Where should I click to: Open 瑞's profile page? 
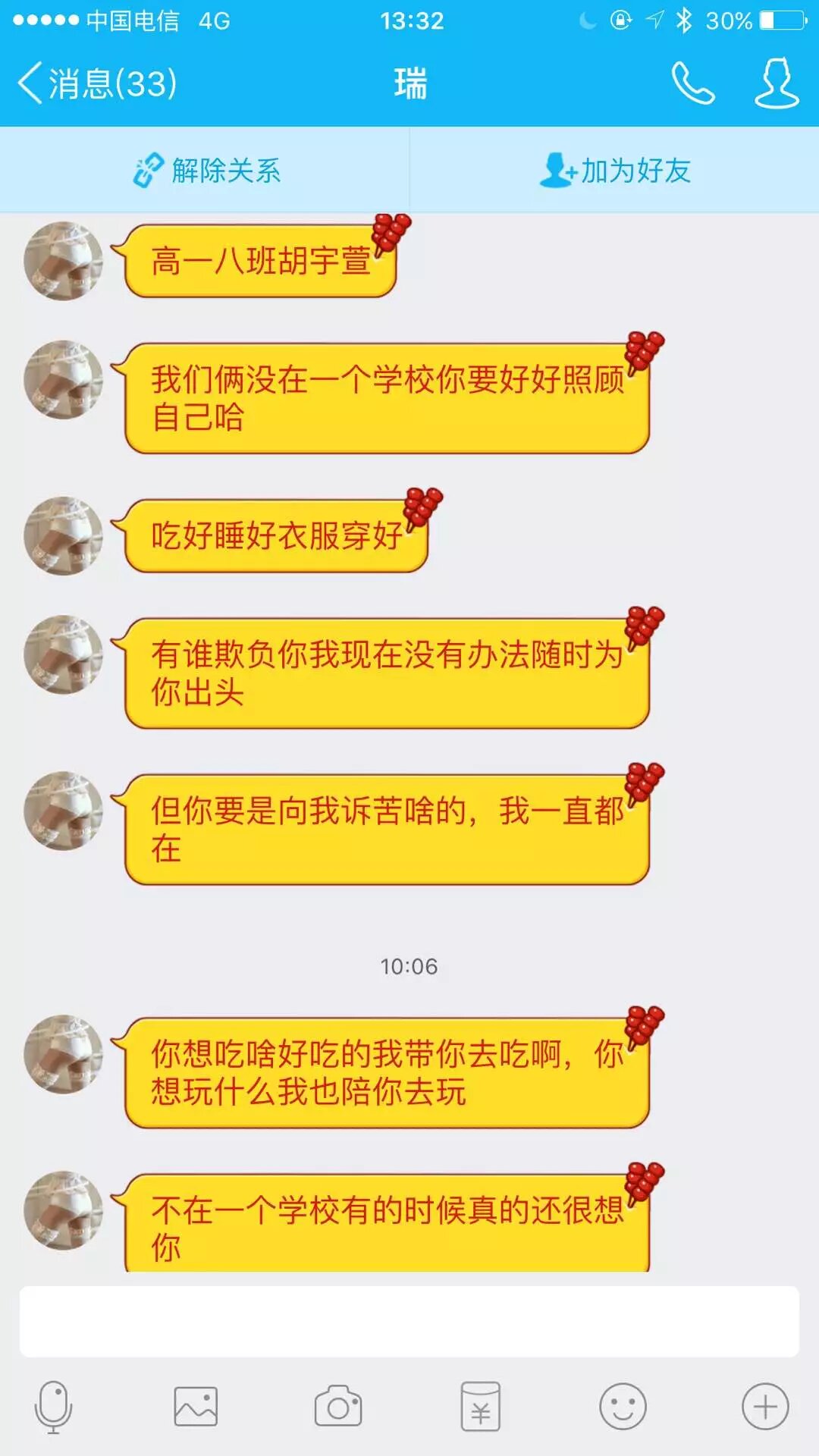(777, 83)
